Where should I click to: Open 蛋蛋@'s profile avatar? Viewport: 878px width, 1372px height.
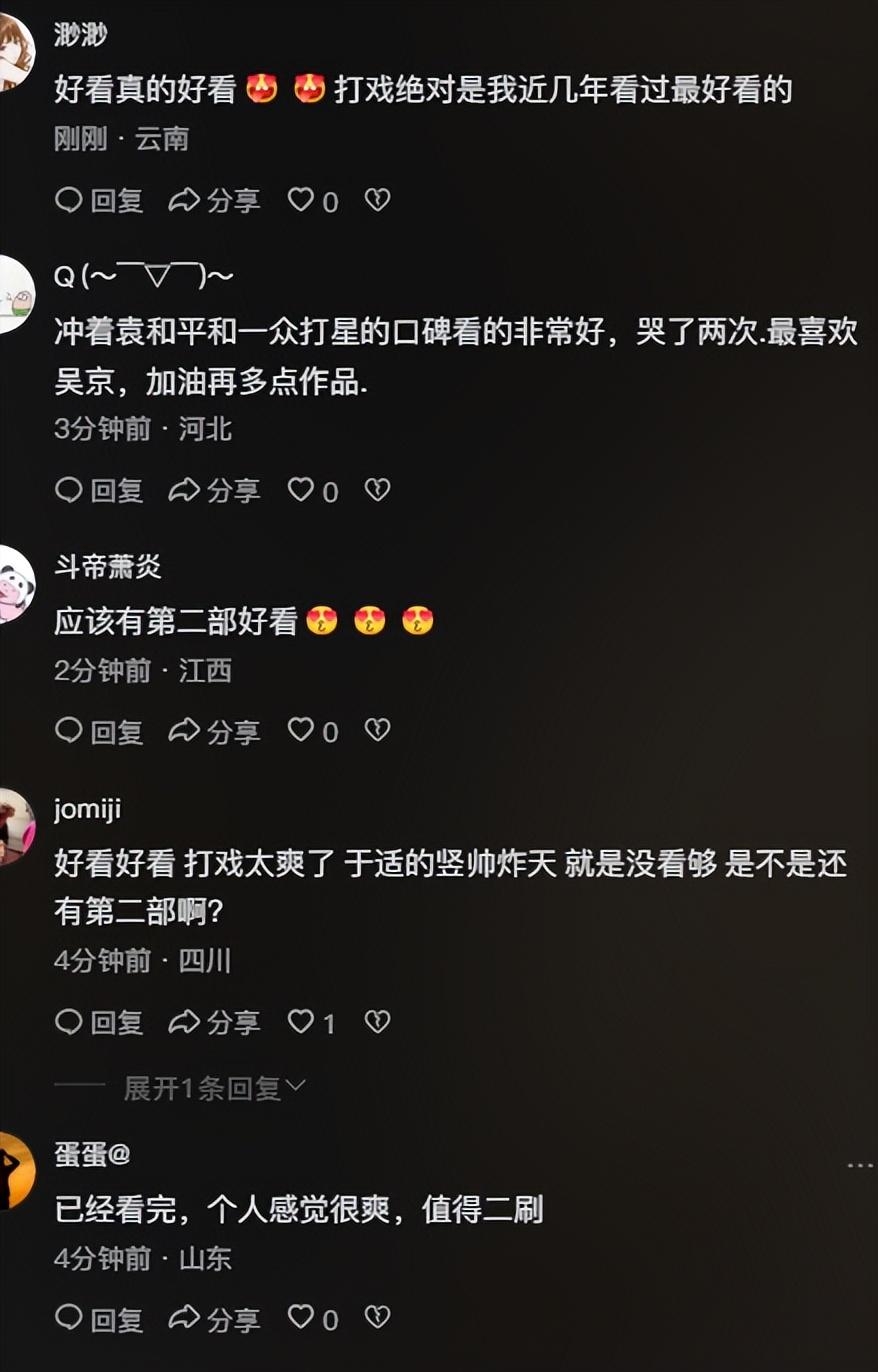coord(15,1171)
